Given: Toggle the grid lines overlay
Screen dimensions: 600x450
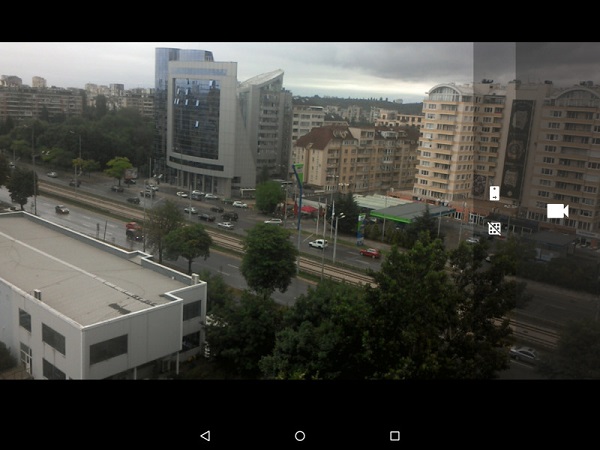Looking at the screenshot, I should coord(494,228).
